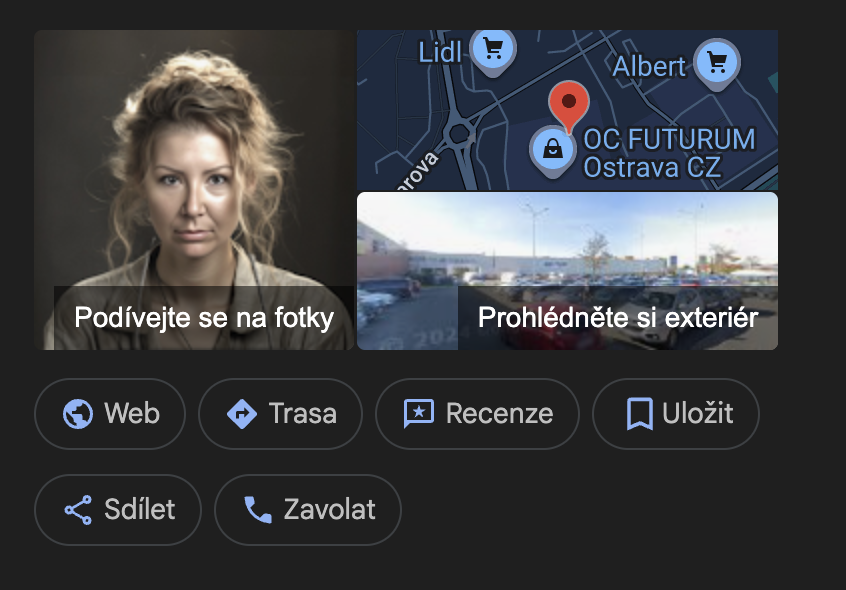The image size is (846, 590).
Task: Share this place via Sdílet
Action: pyautogui.click(x=118, y=510)
